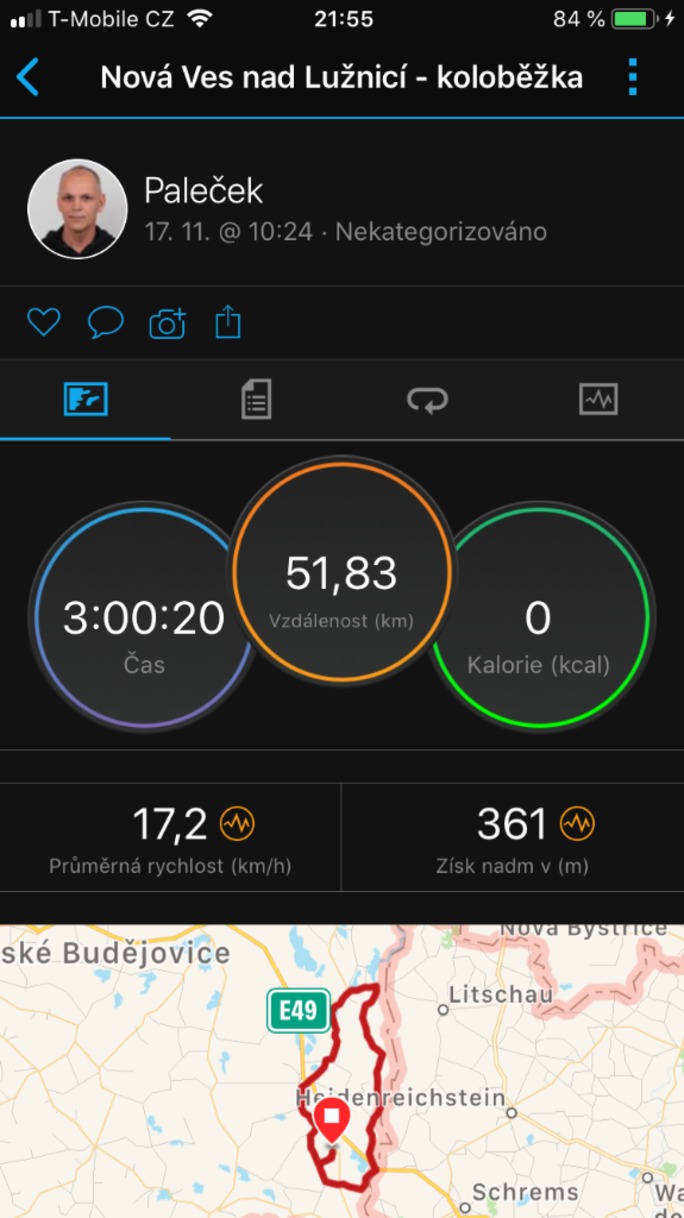Like this activity with the heart icon
This screenshot has height=1218, width=684.
pyautogui.click(x=44, y=322)
